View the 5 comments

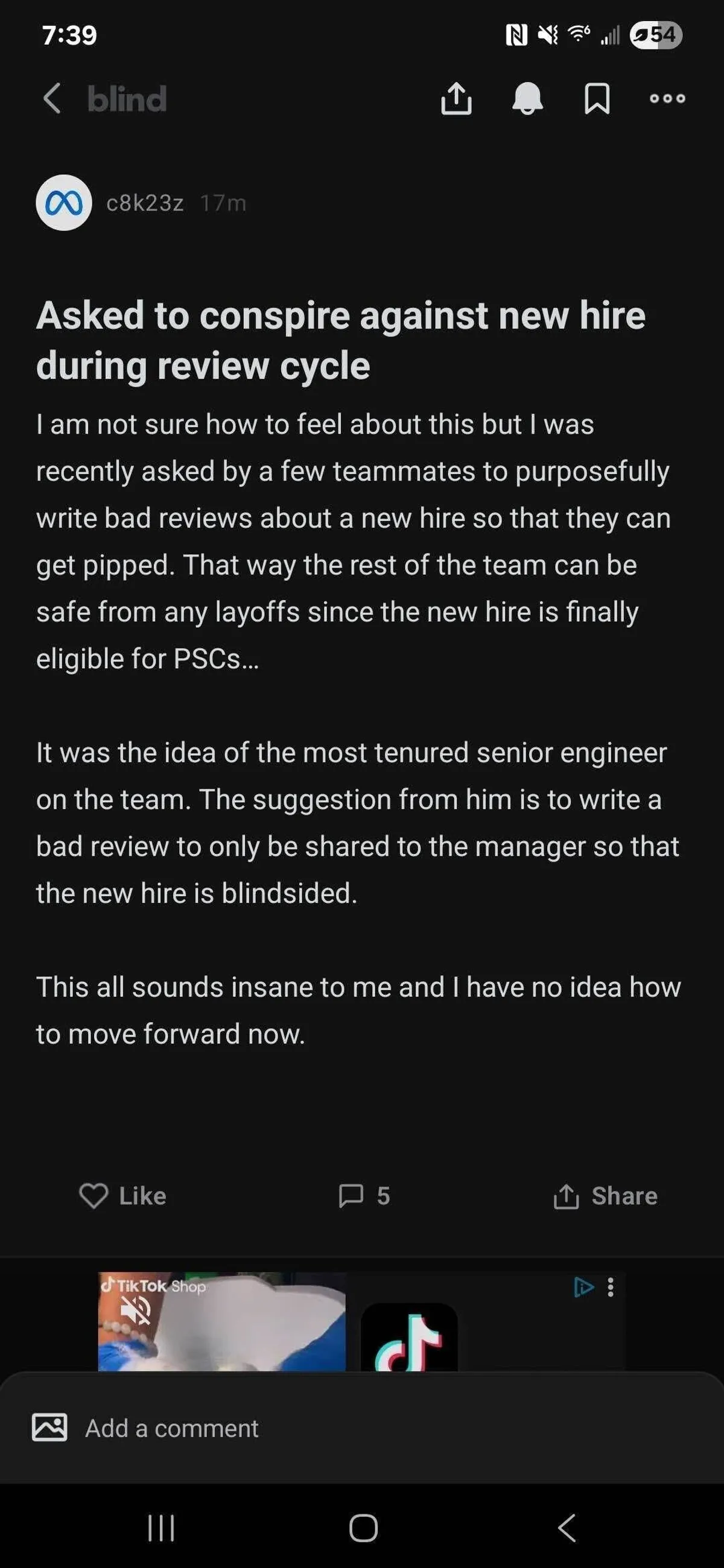(364, 1196)
